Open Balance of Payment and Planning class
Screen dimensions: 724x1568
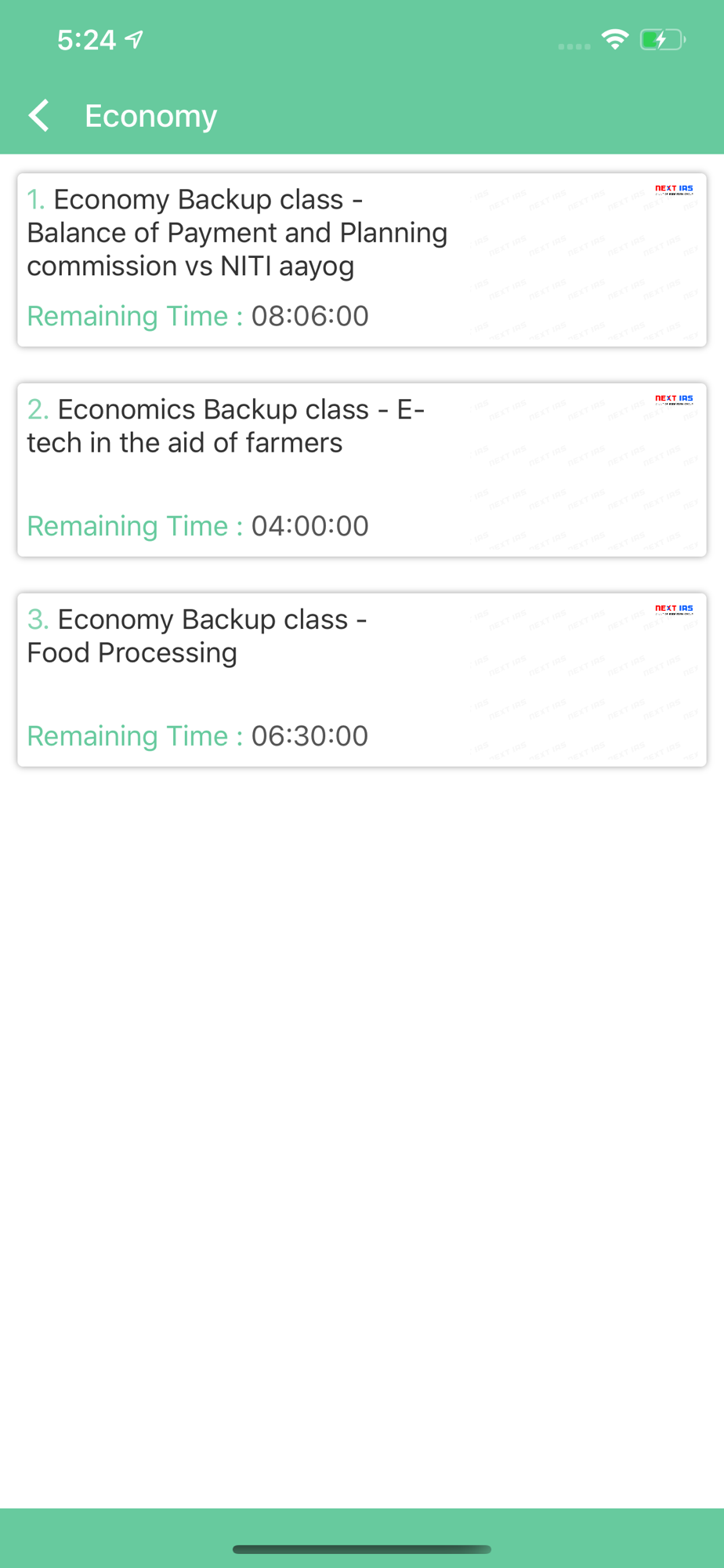362,260
